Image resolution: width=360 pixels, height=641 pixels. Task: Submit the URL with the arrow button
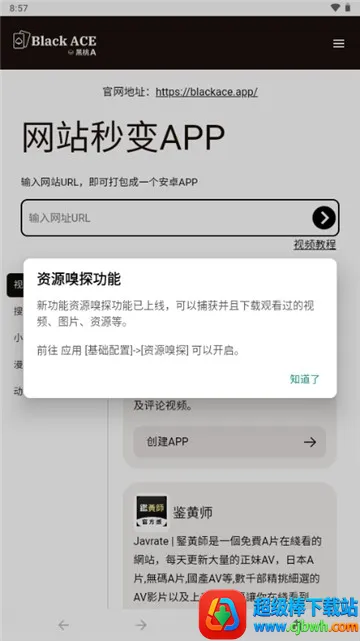point(324,218)
